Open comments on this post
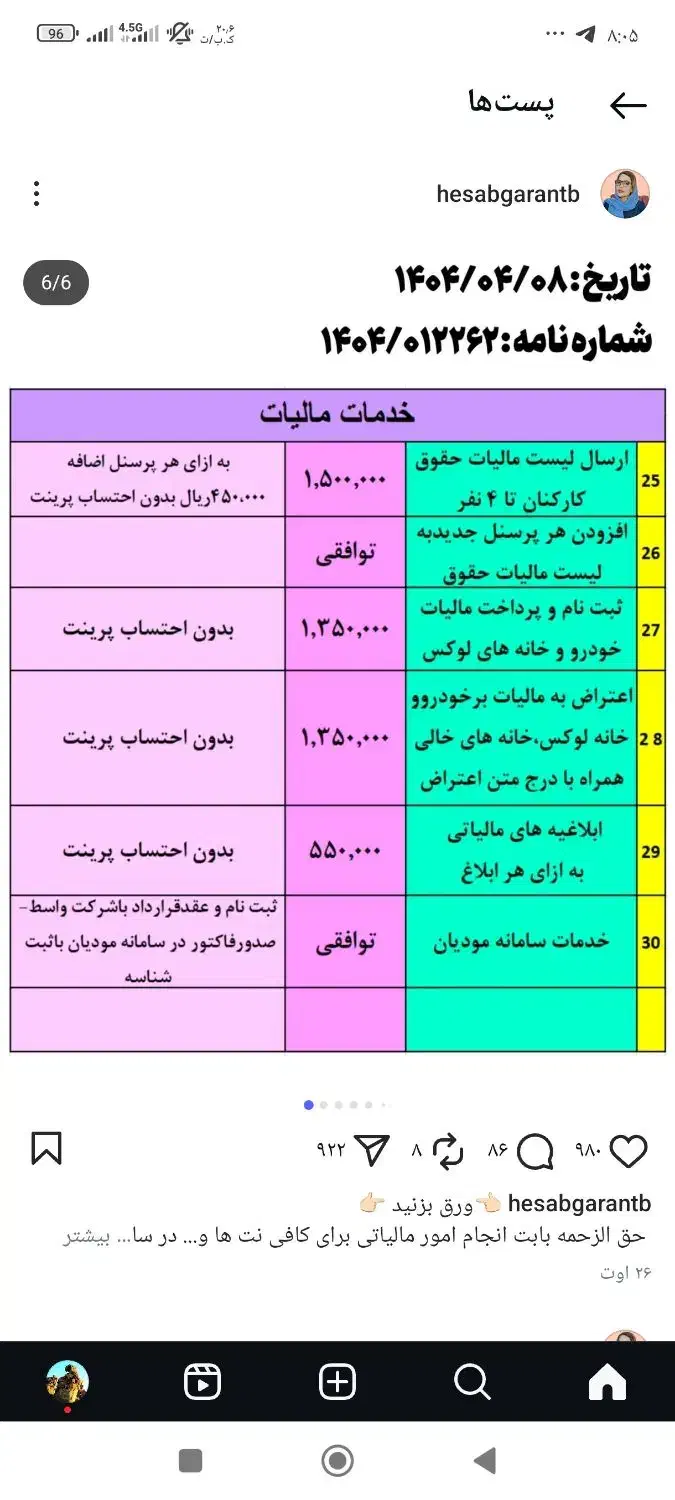Viewport: 675px width, 1500px height. coord(536,1151)
